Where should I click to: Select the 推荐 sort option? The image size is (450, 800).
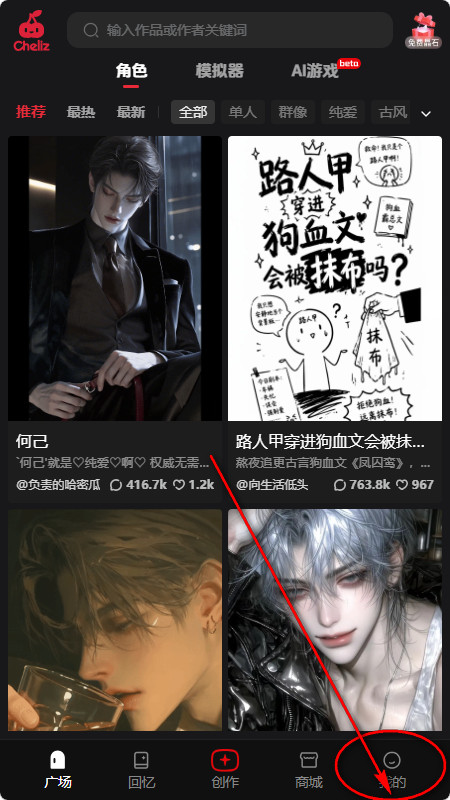click(x=31, y=112)
